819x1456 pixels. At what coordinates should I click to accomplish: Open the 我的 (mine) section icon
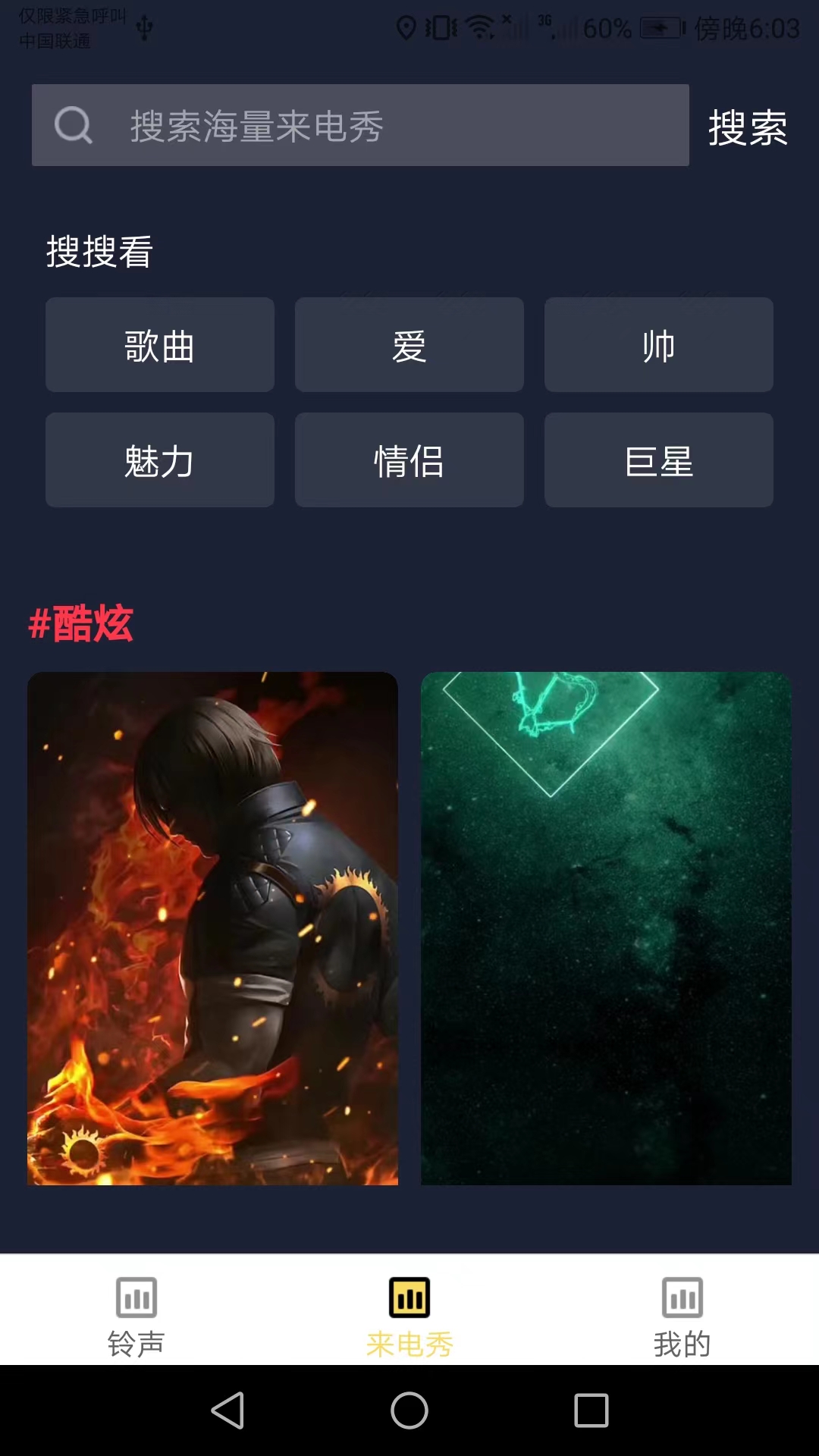click(x=681, y=1298)
